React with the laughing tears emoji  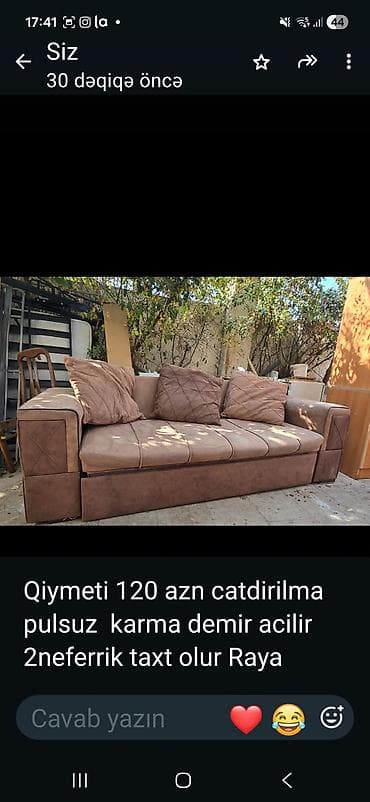pyautogui.click(x=289, y=719)
